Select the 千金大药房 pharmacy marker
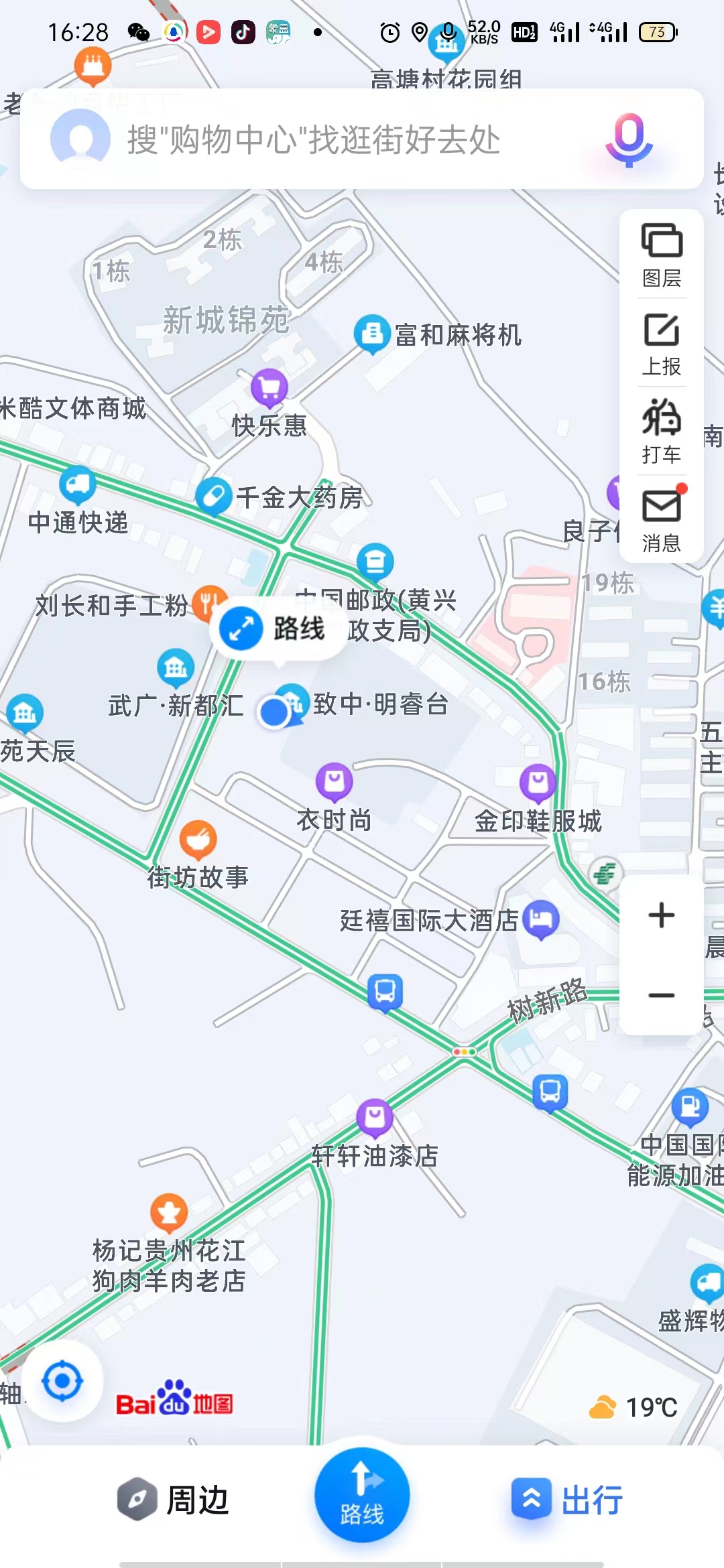 [x=214, y=497]
